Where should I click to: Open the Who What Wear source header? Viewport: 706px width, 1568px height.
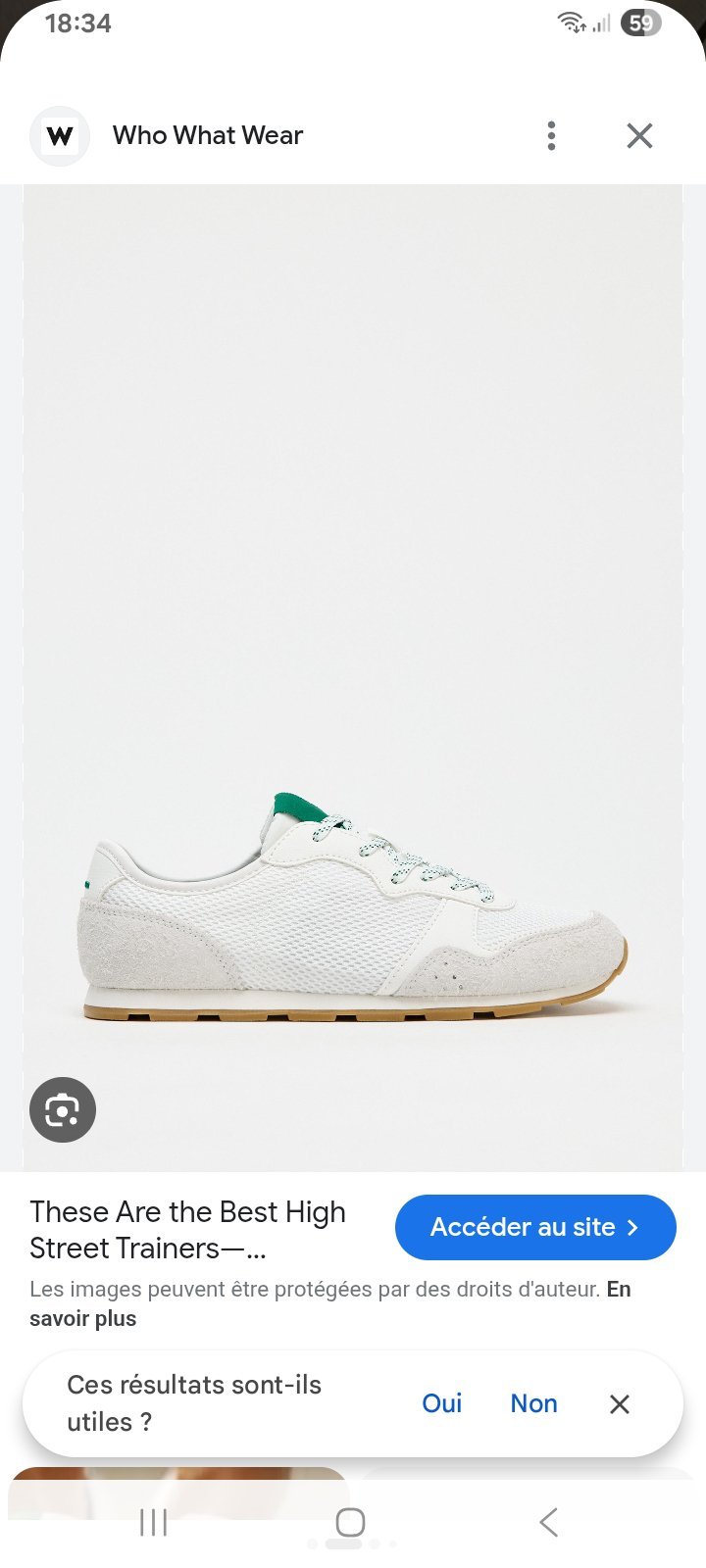(167, 135)
